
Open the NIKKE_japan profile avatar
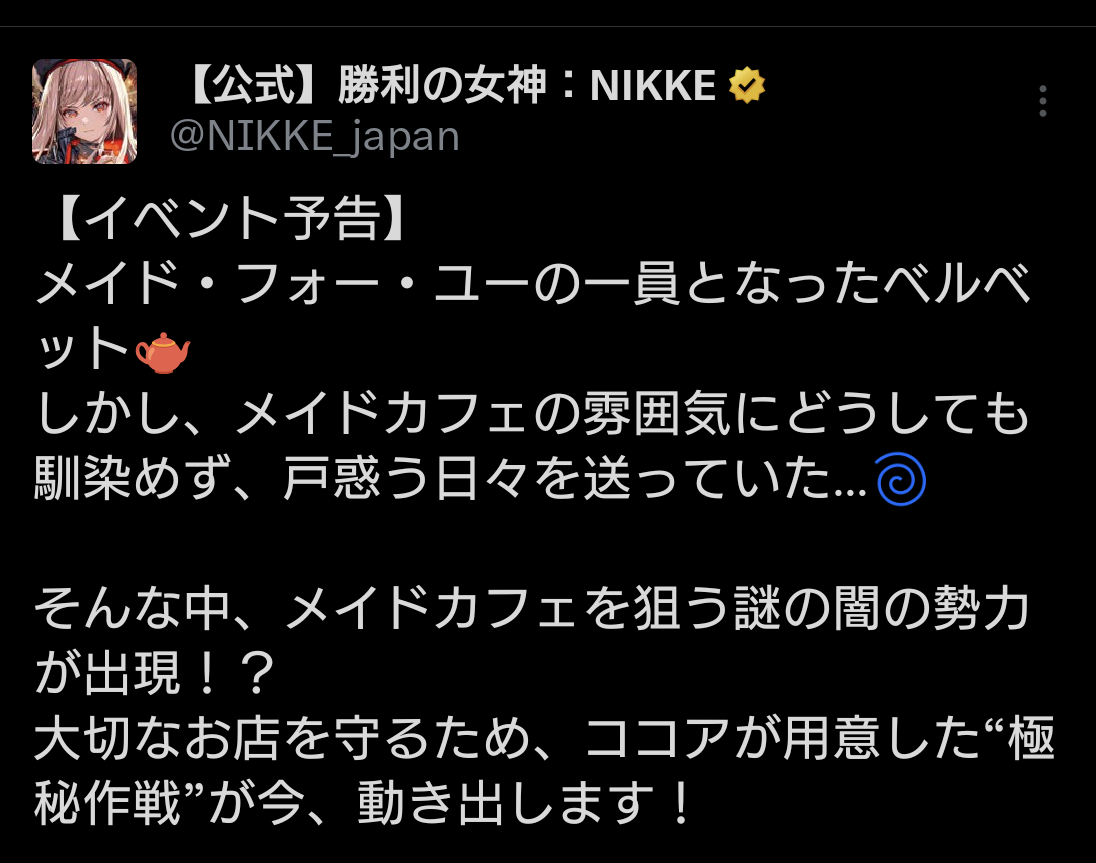click(x=84, y=111)
